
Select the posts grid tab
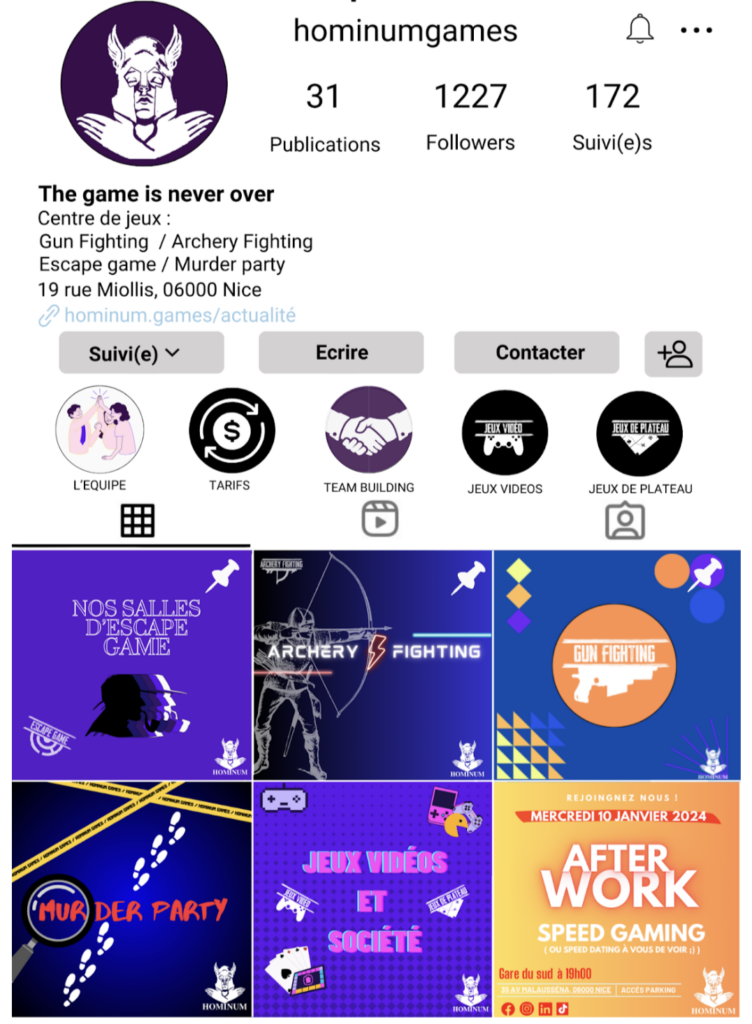click(x=137, y=520)
